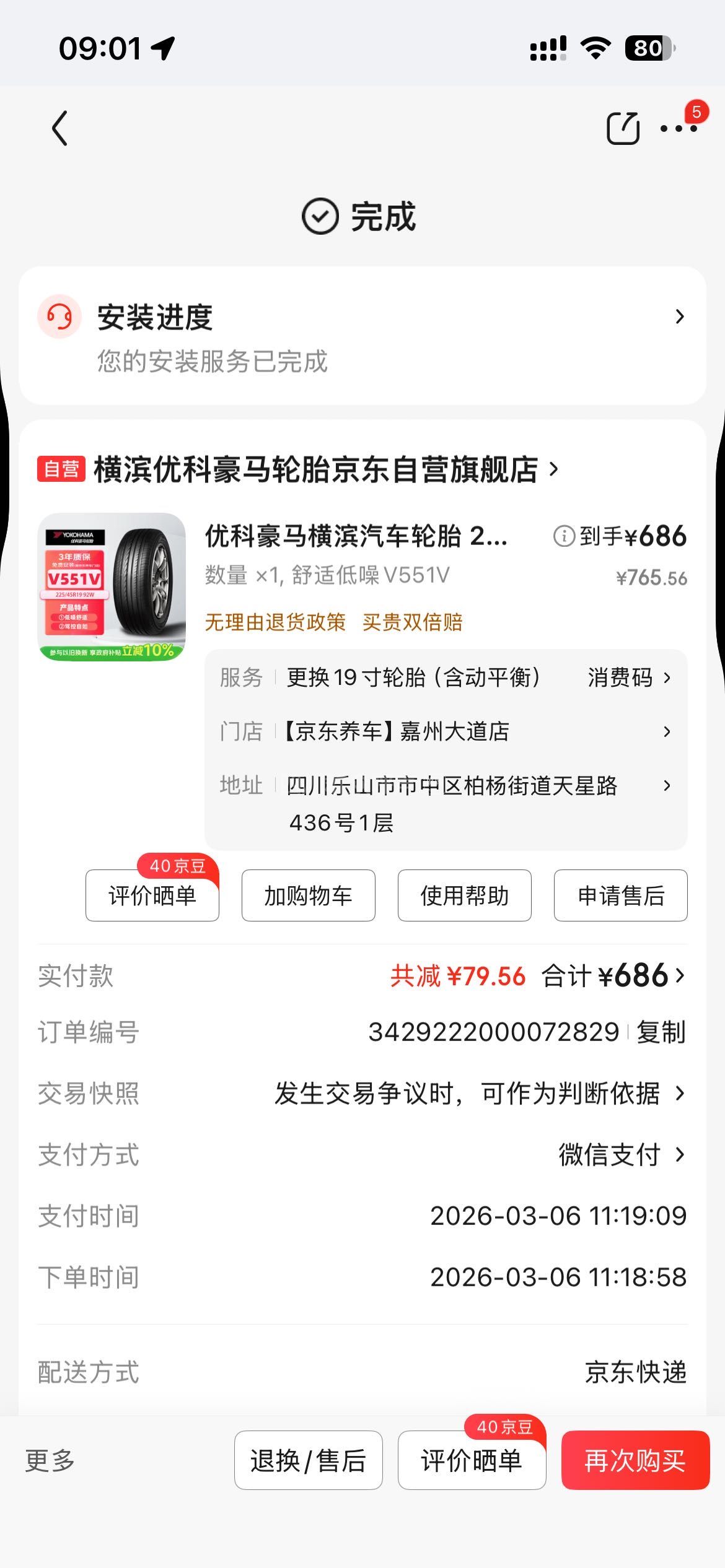Open the 安装进度 installation progress card
This screenshot has width=725, height=1568.
[362, 336]
